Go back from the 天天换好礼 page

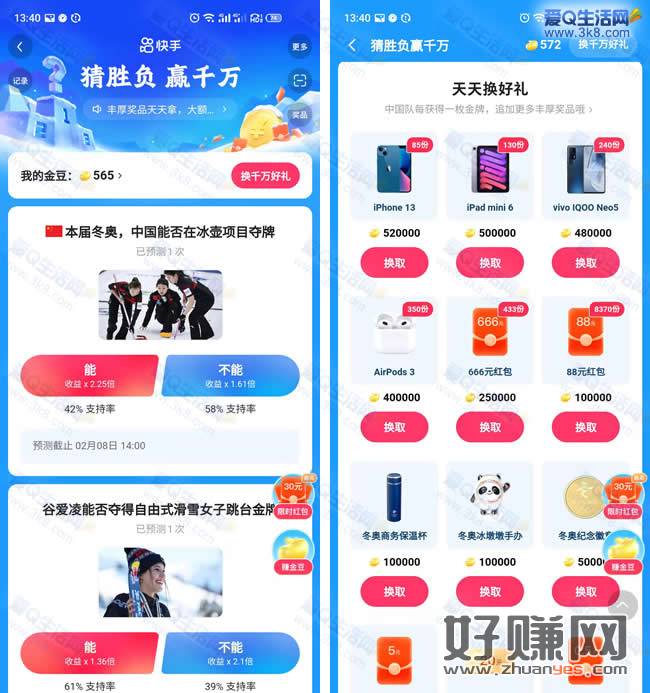(x=352, y=45)
